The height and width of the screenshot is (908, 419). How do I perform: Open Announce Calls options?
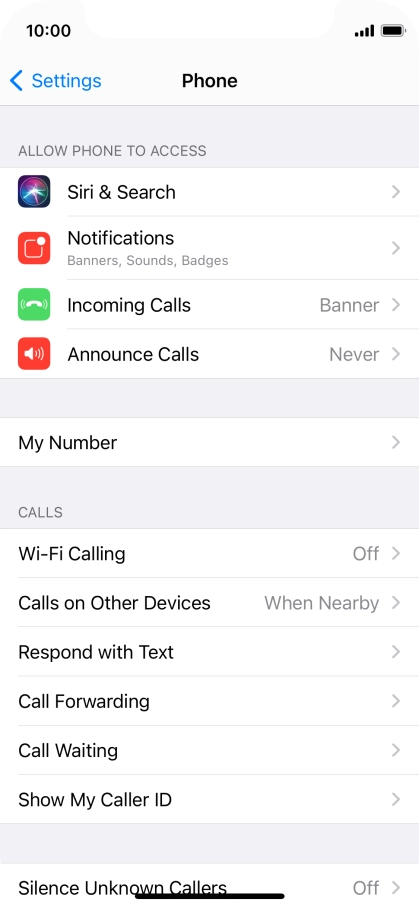[210, 354]
